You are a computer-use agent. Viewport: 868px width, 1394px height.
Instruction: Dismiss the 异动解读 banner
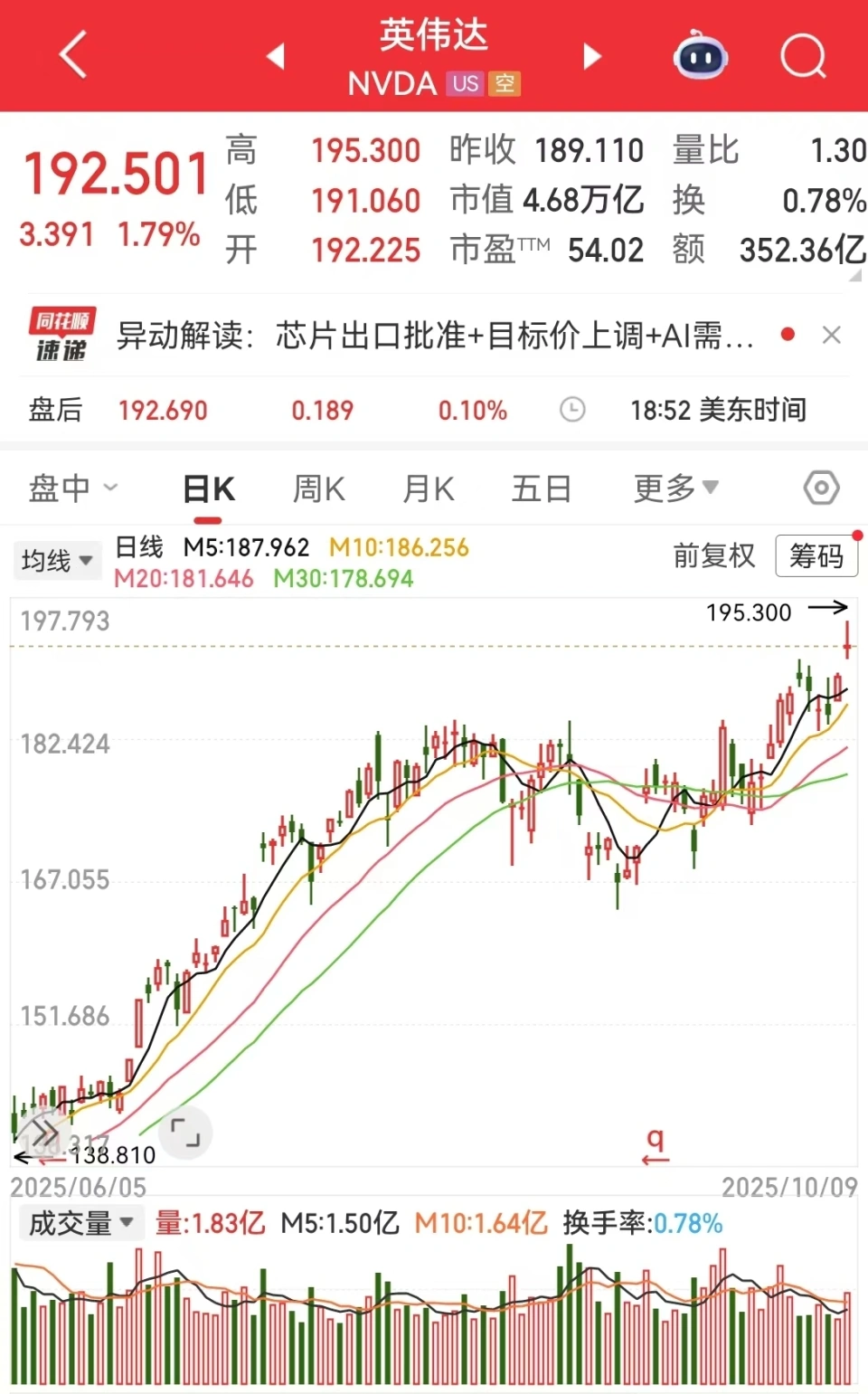pos(832,336)
